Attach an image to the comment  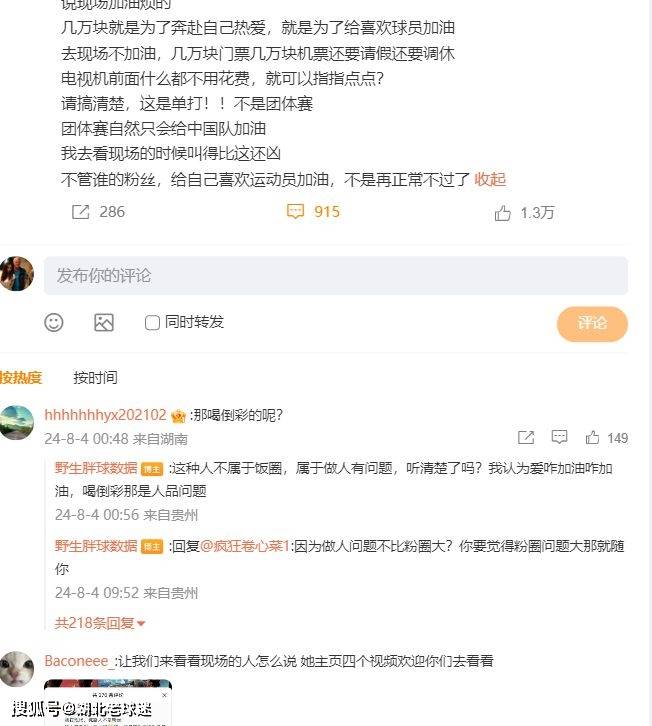(104, 322)
